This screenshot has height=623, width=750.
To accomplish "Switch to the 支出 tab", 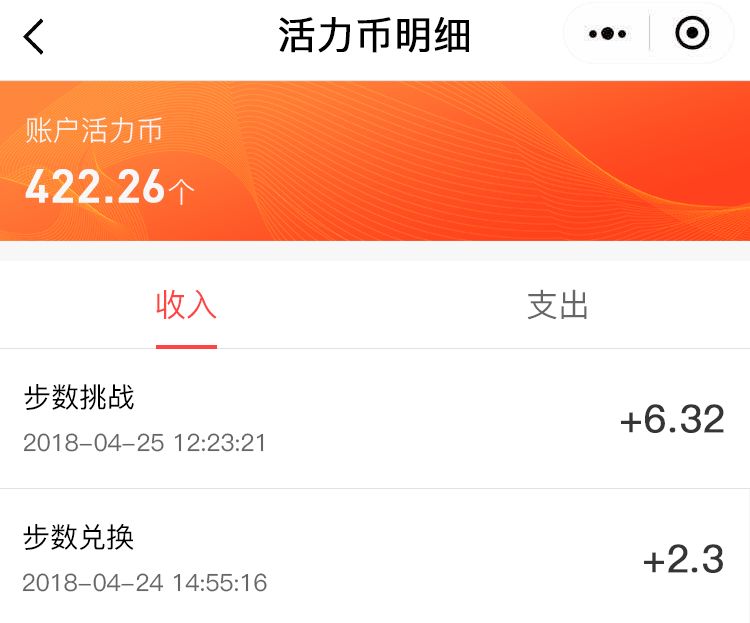I will click(x=557, y=305).
